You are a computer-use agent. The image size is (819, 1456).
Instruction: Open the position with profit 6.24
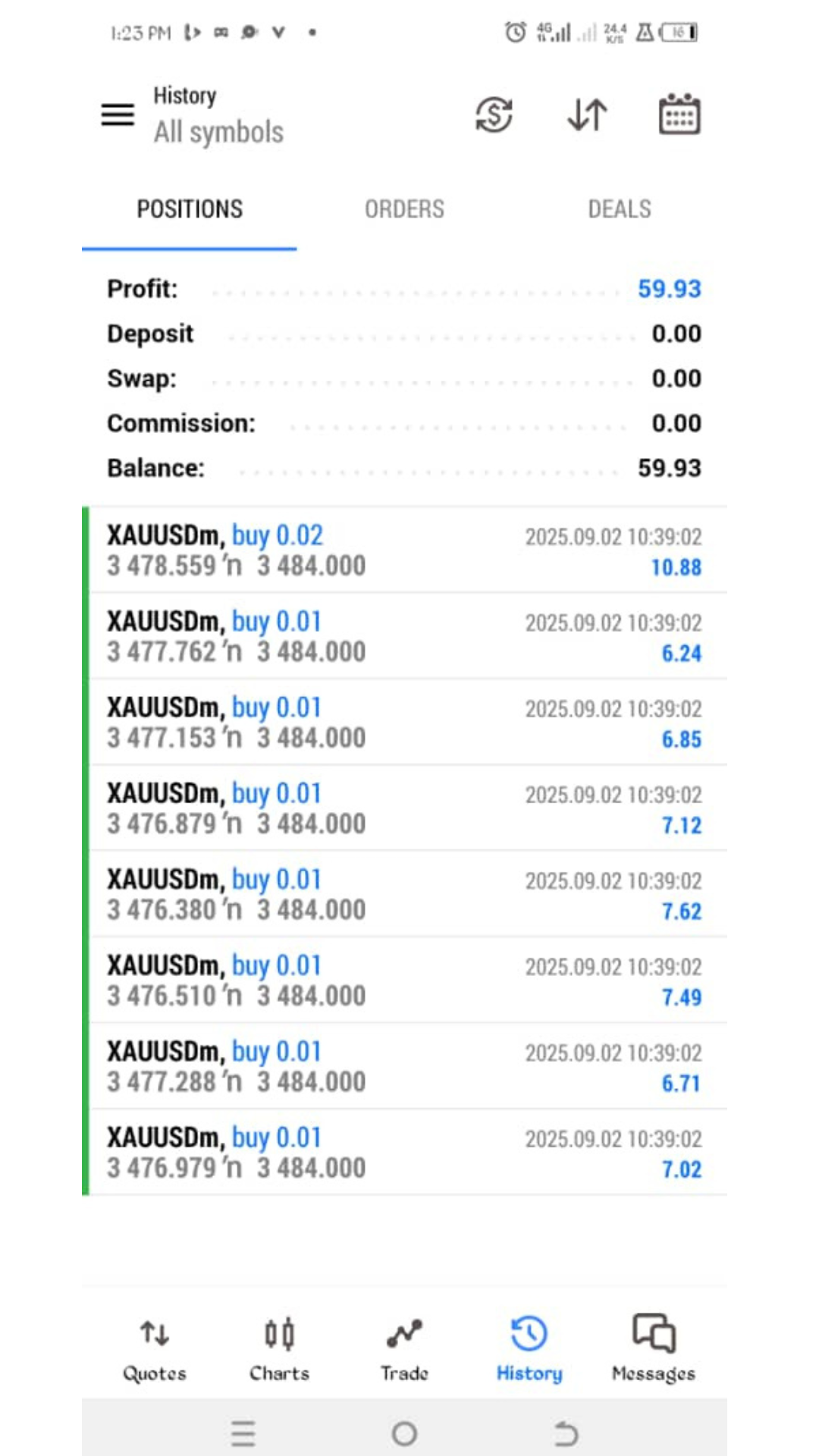tap(404, 636)
